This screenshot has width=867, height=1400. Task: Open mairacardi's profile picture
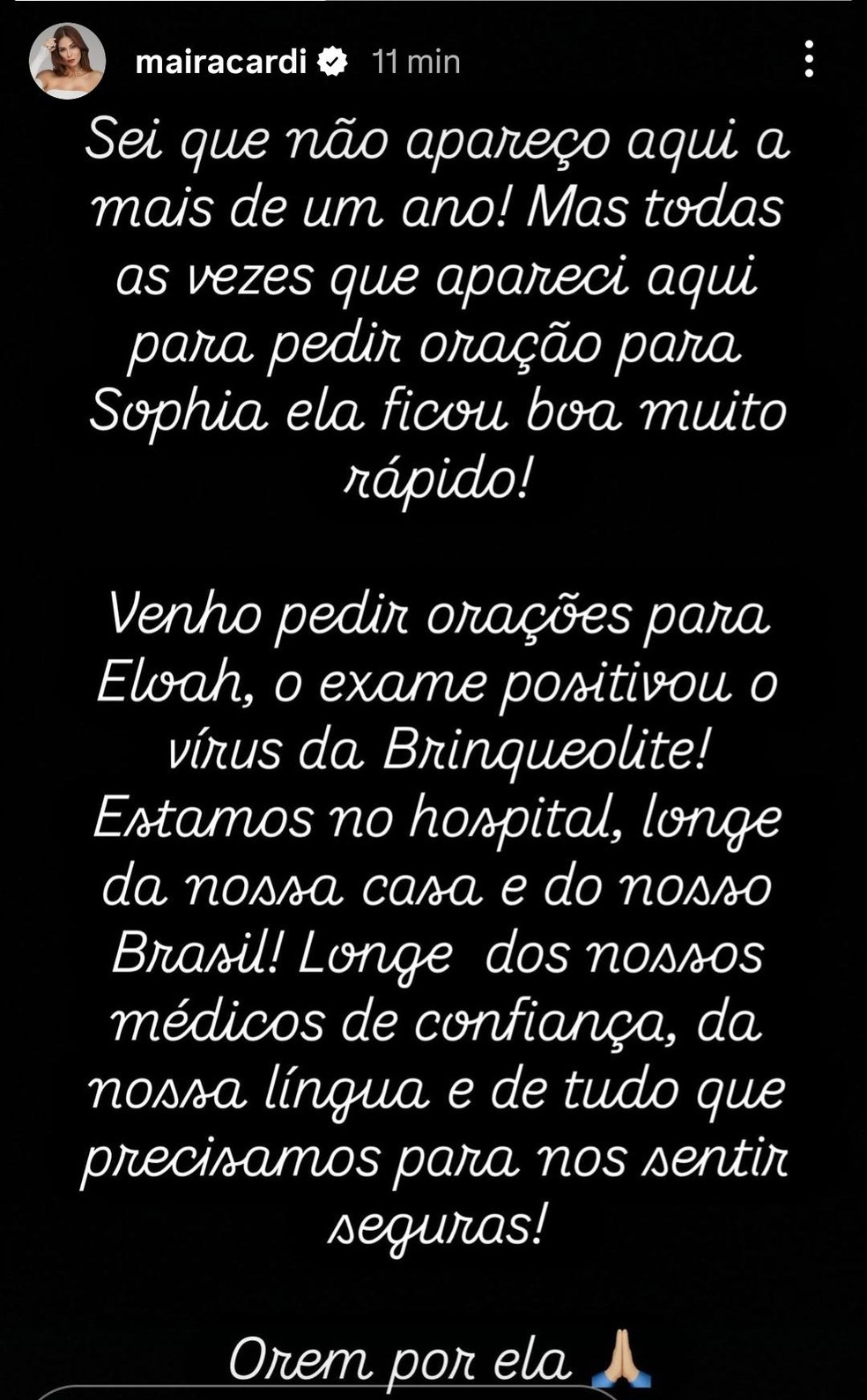67,61
